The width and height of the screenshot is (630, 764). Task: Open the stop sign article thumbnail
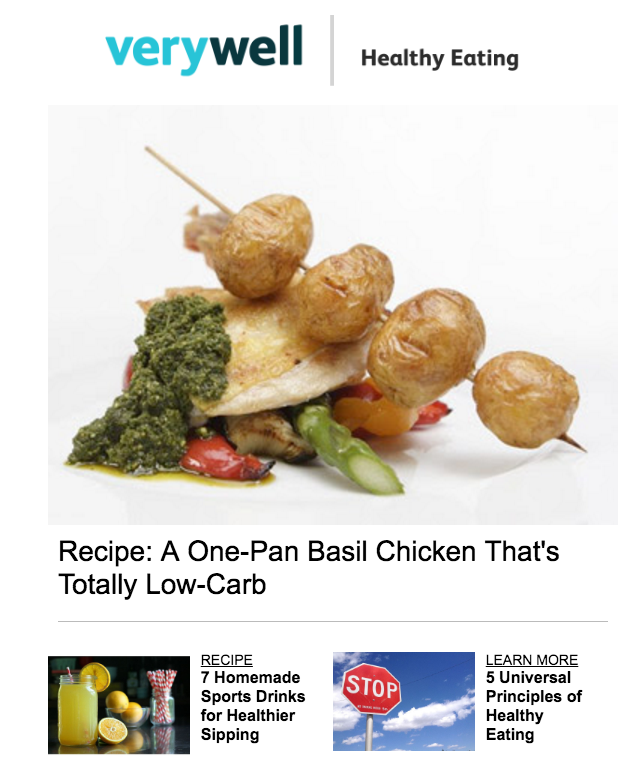[x=403, y=701]
